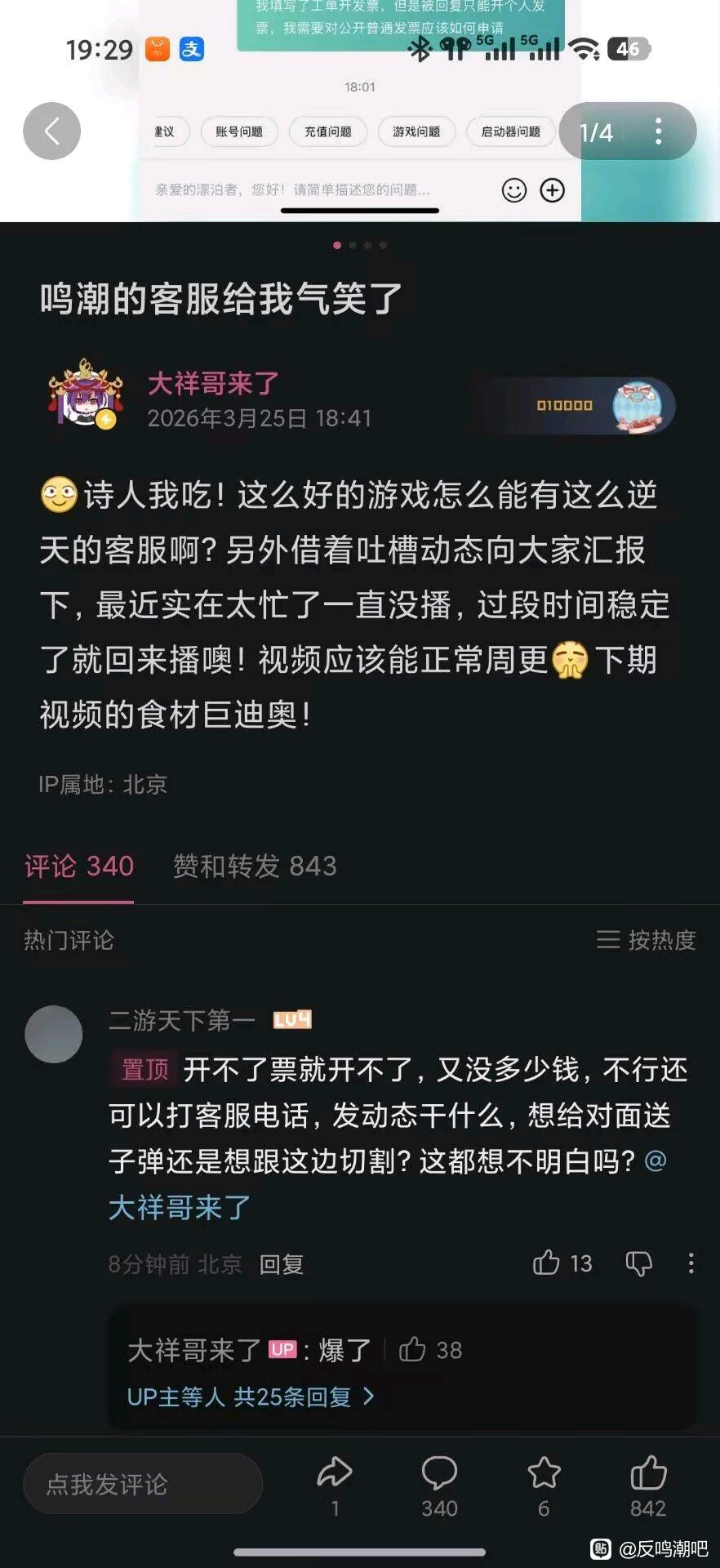Reply to 二游天下第一's comment
Viewport: 720px width, 1568px height.
pos(281,1264)
